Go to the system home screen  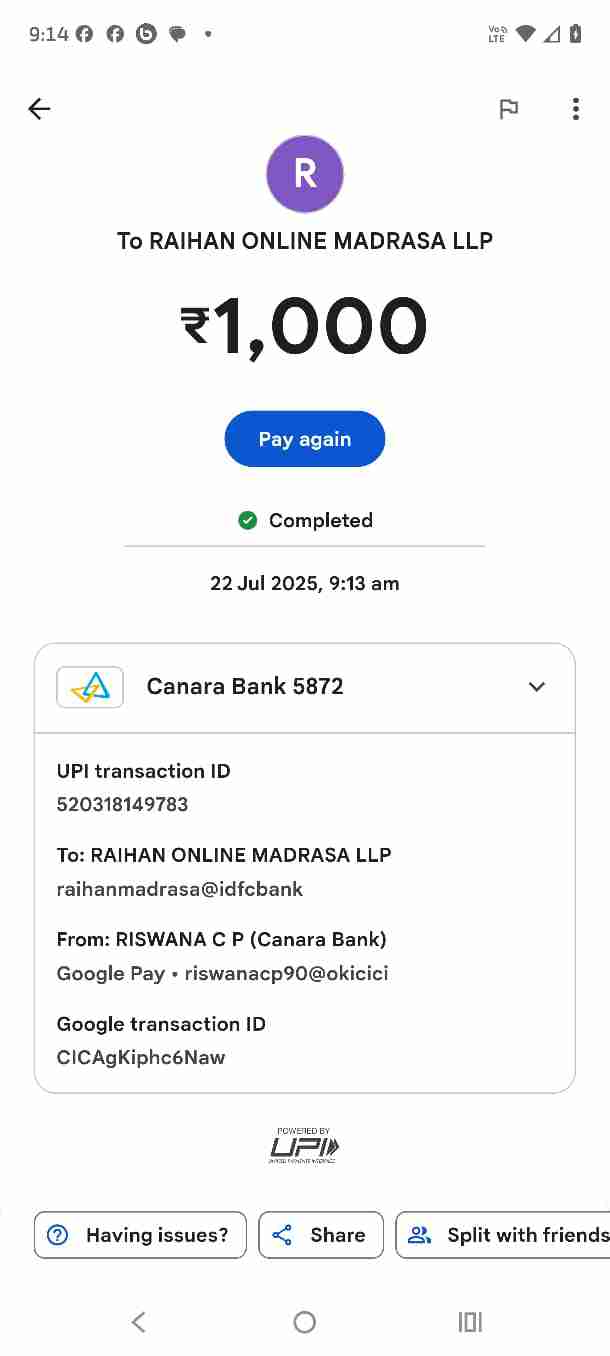(305, 1322)
